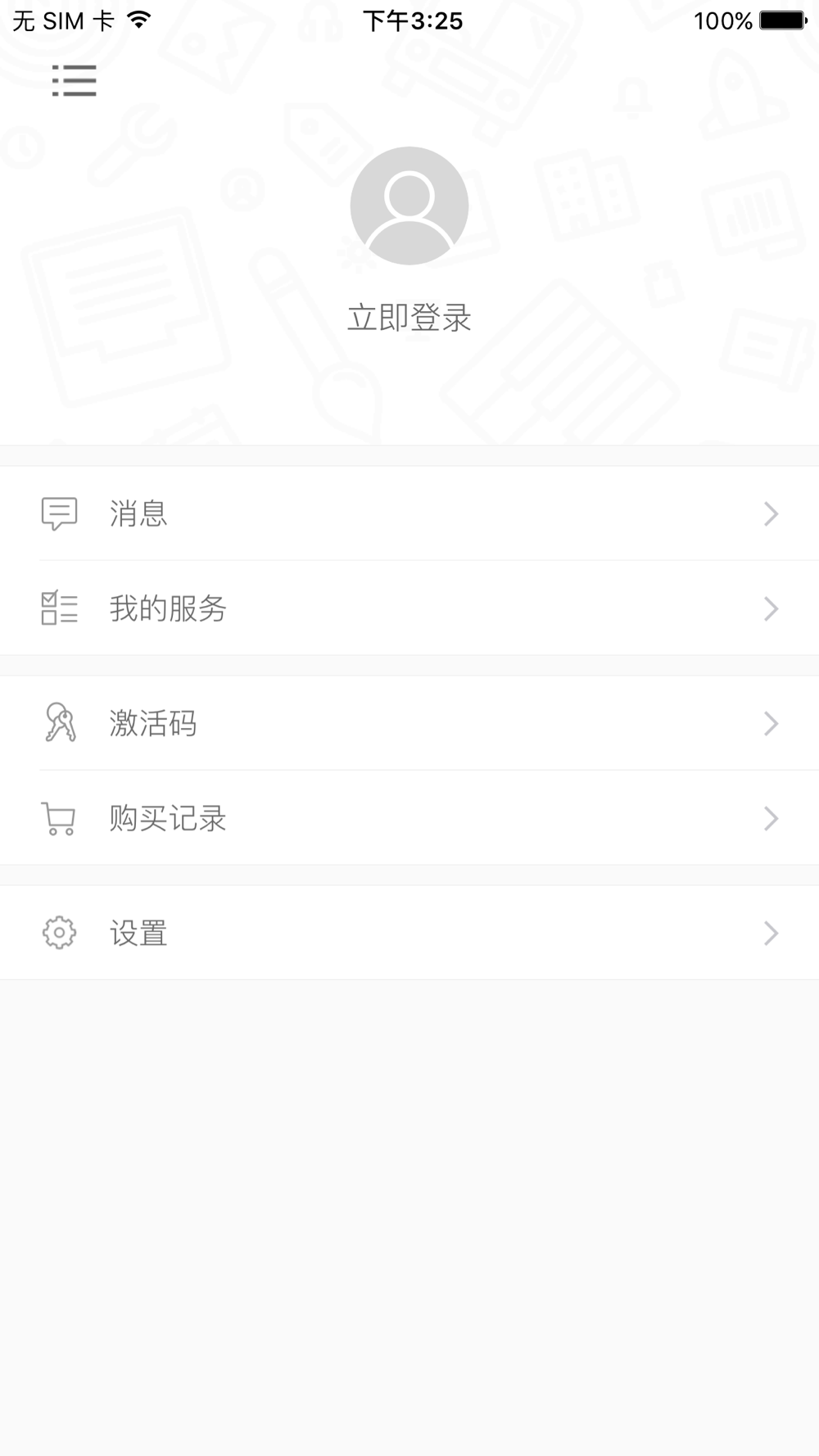Image resolution: width=819 pixels, height=1456 pixels.
Task: Open 我的服务 my services
Action: [x=409, y=608]
